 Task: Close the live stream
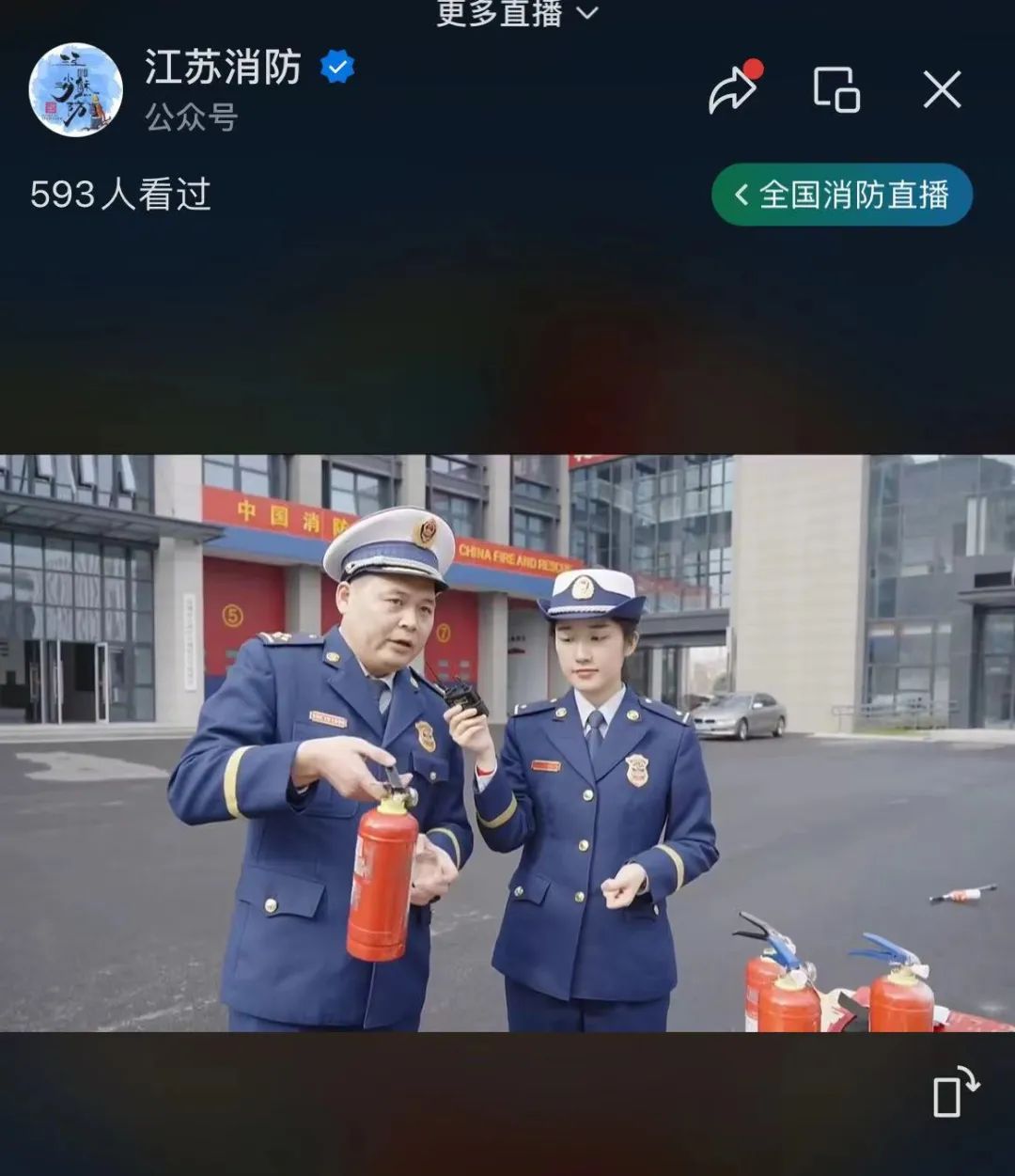pyautogui.click(x=942, y=90)
